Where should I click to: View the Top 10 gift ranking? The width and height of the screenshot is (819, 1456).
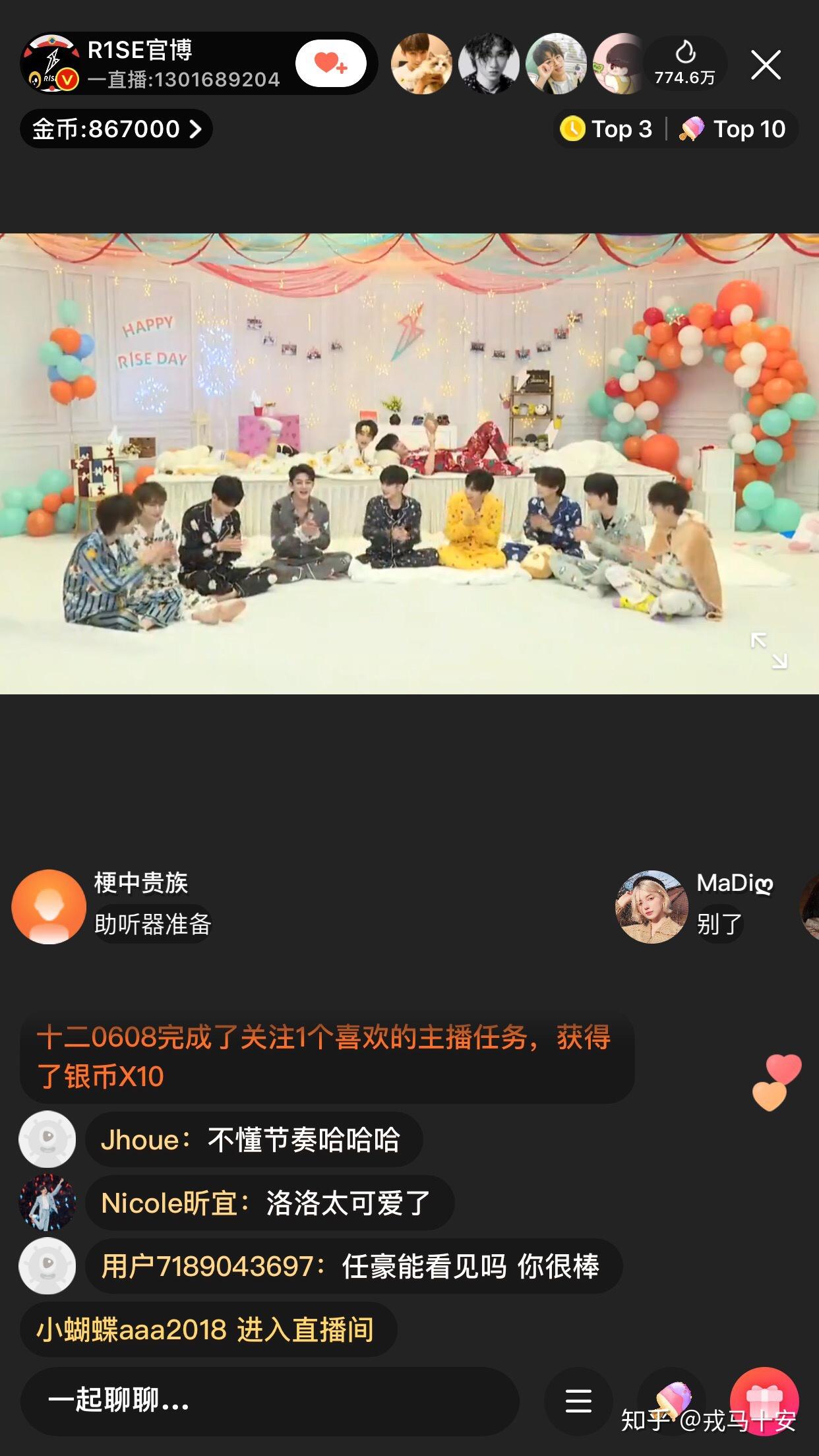(733, 129)
